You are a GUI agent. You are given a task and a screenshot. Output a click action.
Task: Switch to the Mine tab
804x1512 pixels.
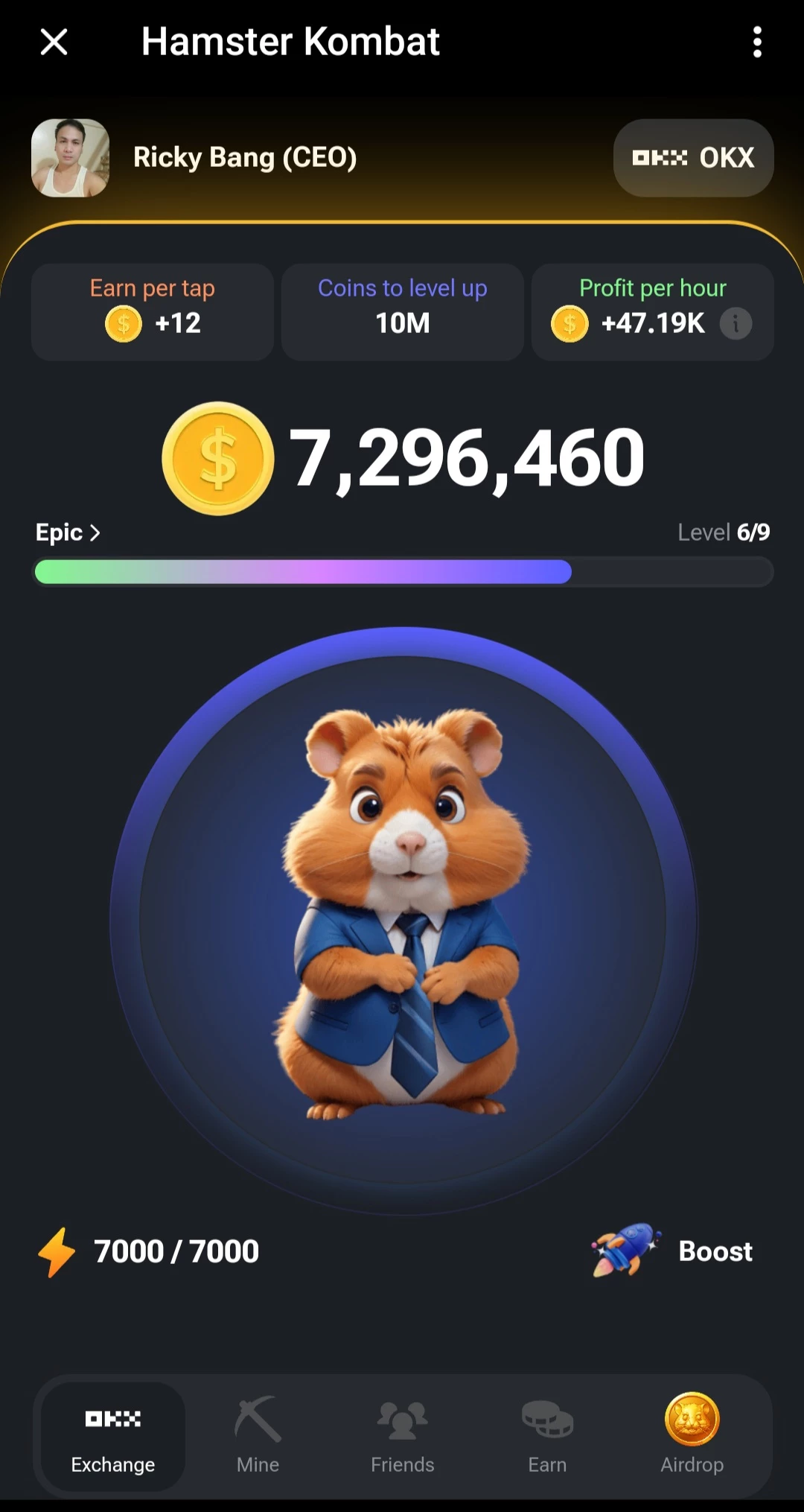[258, 1435]
